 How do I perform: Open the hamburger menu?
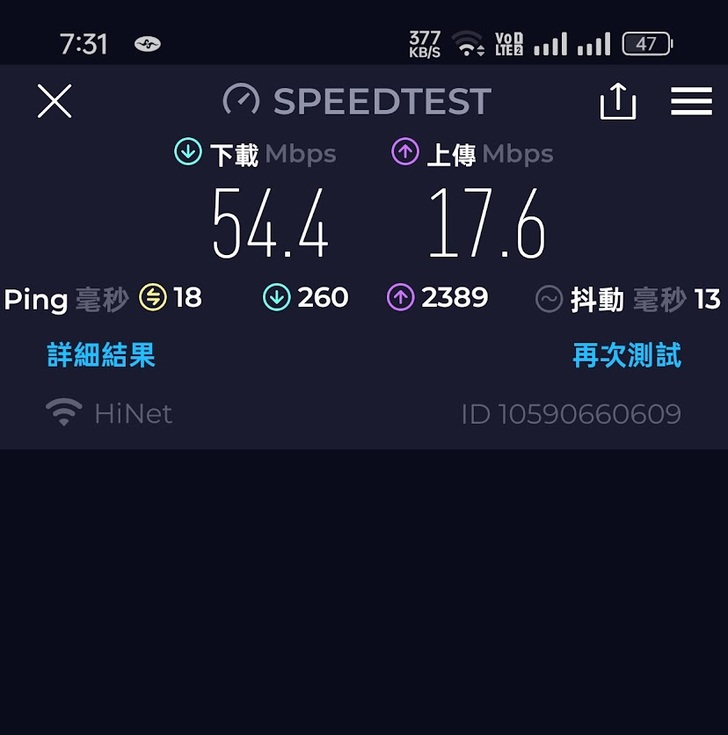tap(691, 101)
